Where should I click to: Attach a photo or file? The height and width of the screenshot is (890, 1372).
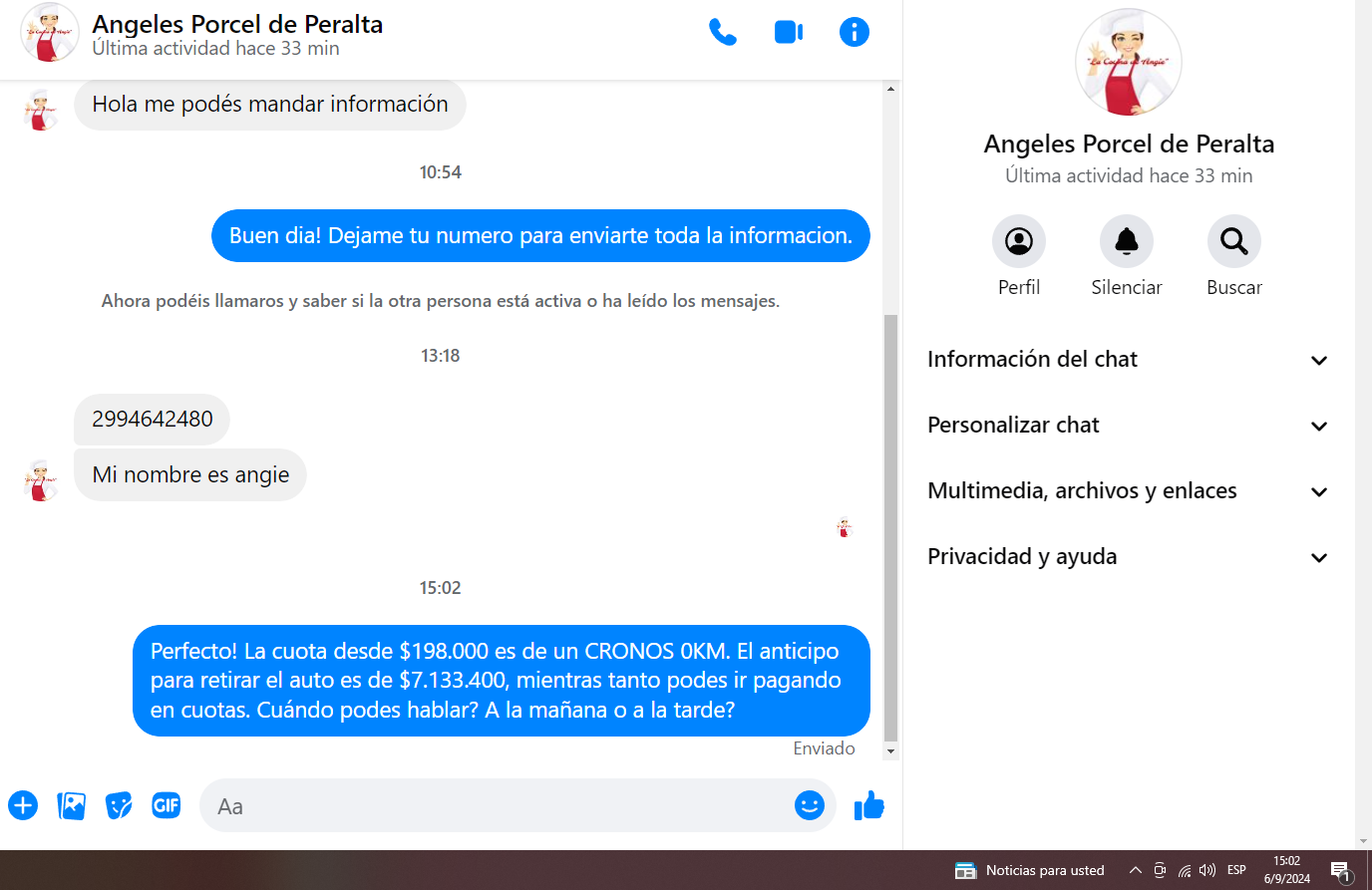click(x=72, y=805)
